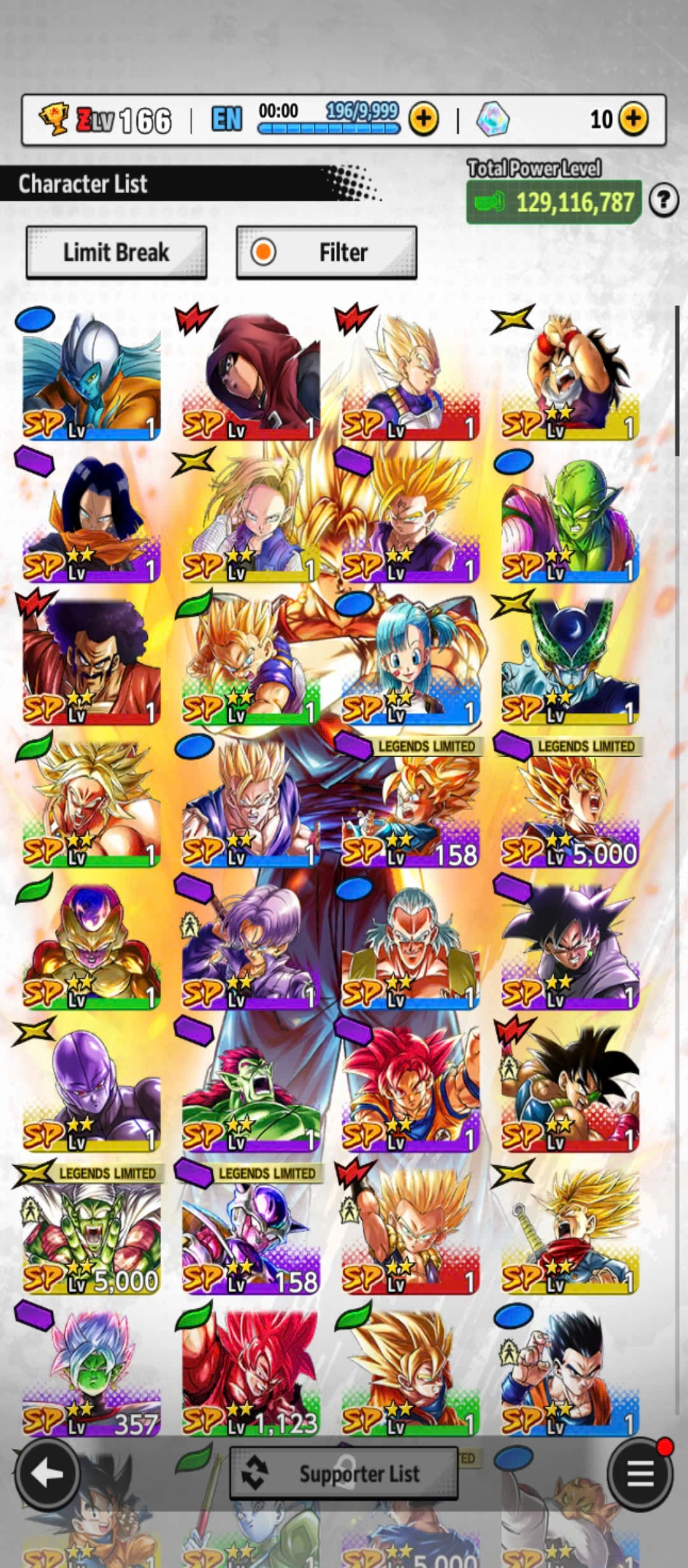Select the Hercule character card
Screen dimensions: 688x1568
click(91, 660)
